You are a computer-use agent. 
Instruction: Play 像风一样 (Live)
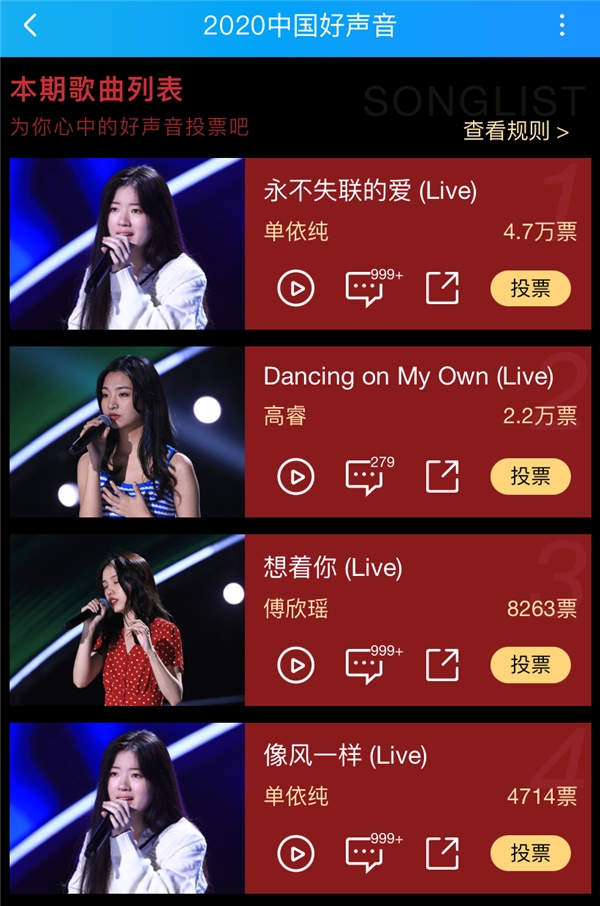296,853
